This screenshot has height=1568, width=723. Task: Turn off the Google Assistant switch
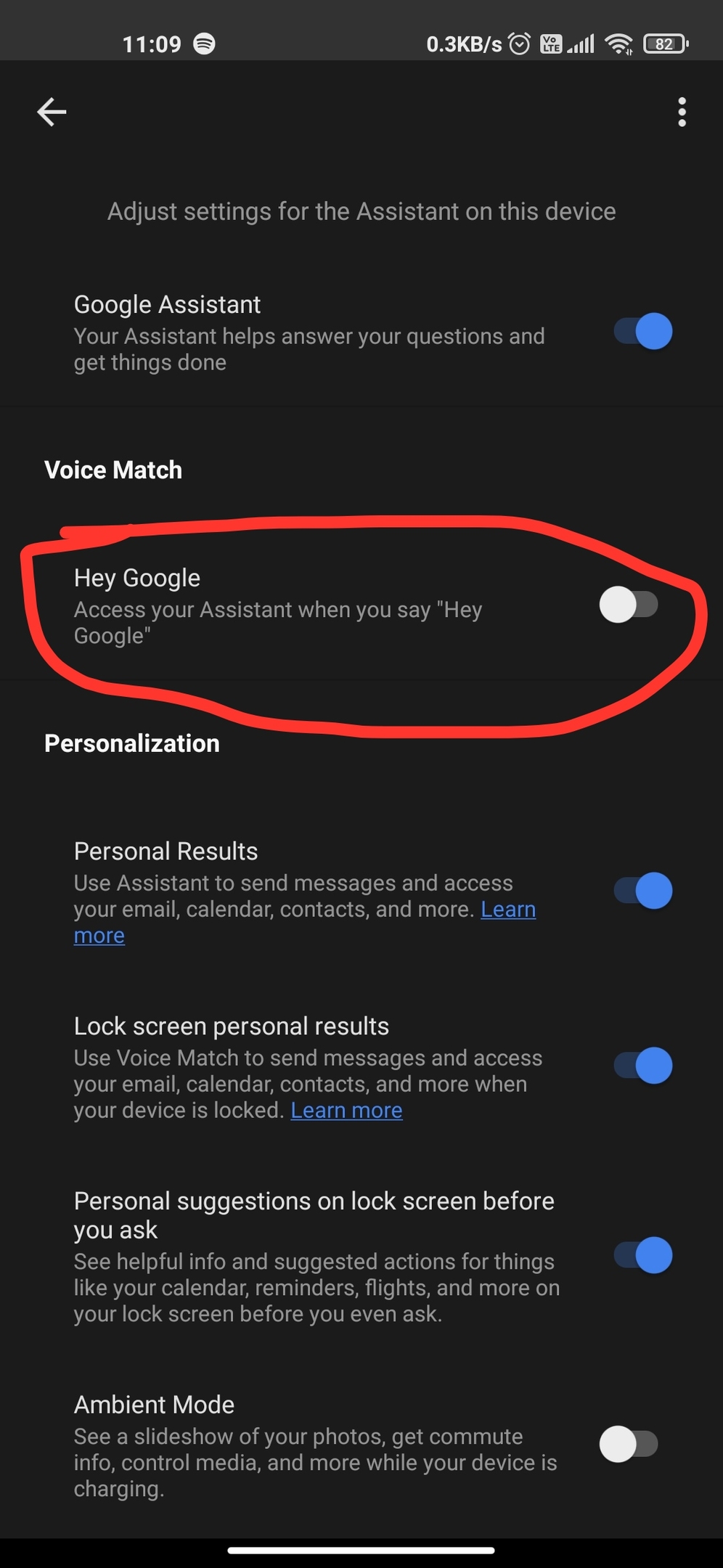coord(643,332)
